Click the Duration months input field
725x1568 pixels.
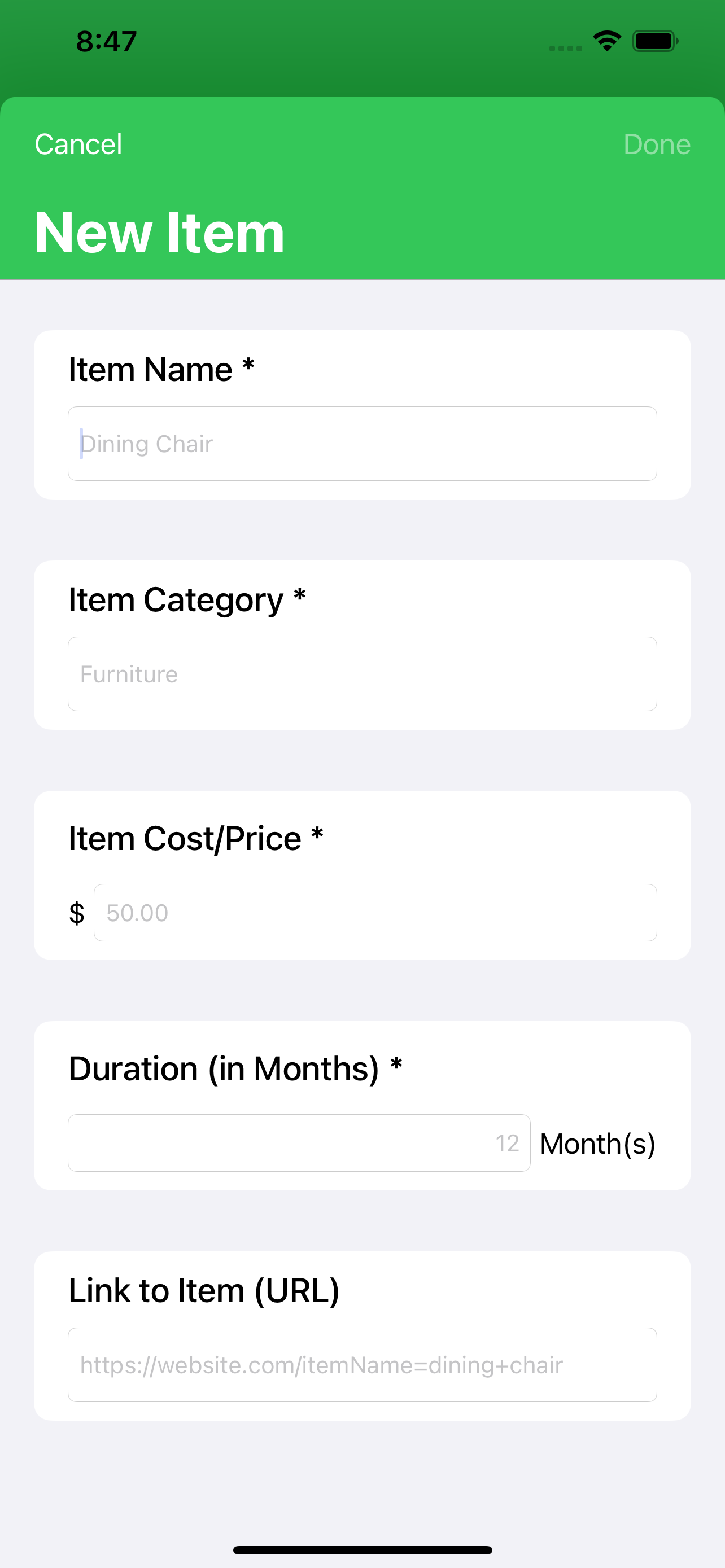pyautogui.click(x=299, y=1142)
